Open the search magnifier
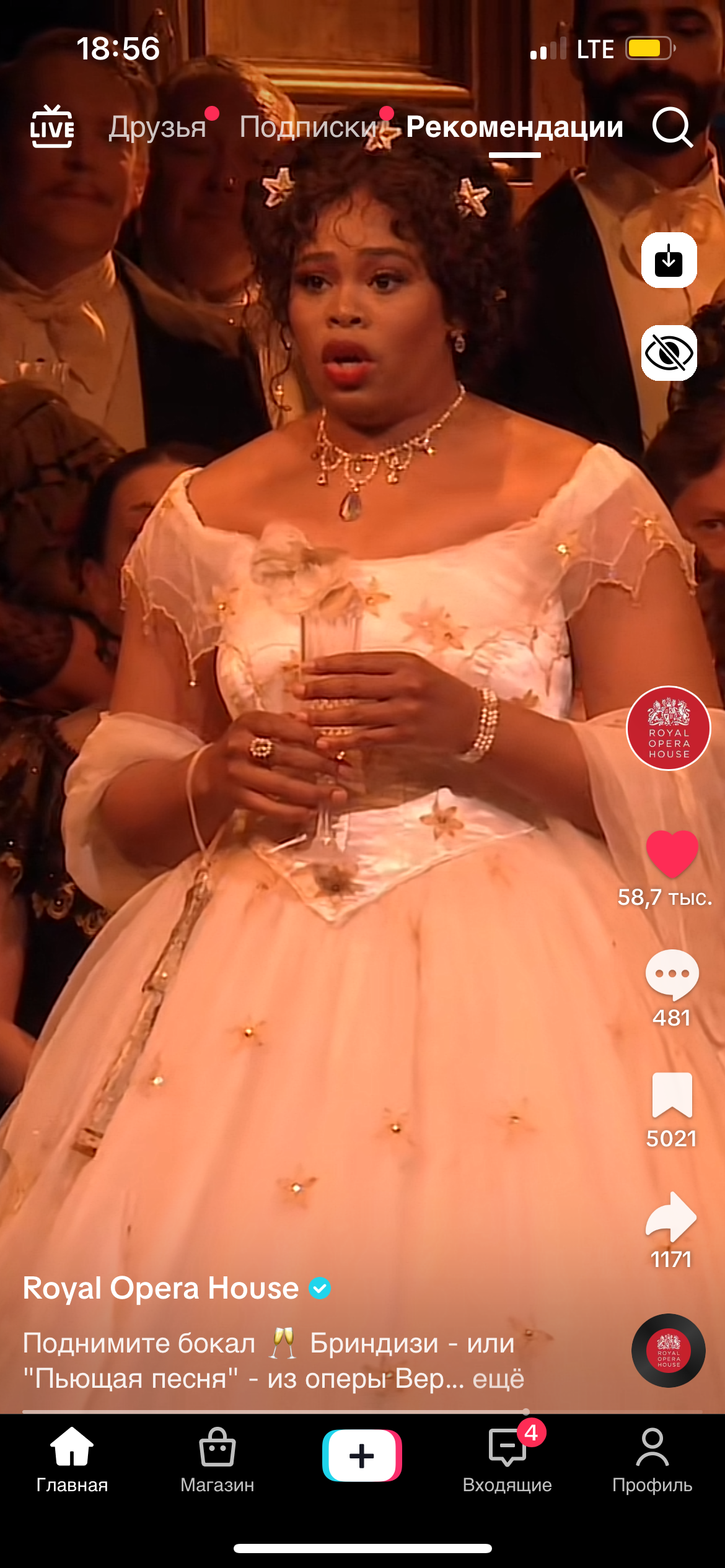This screenshot has width=725, height=1568. 672,127
